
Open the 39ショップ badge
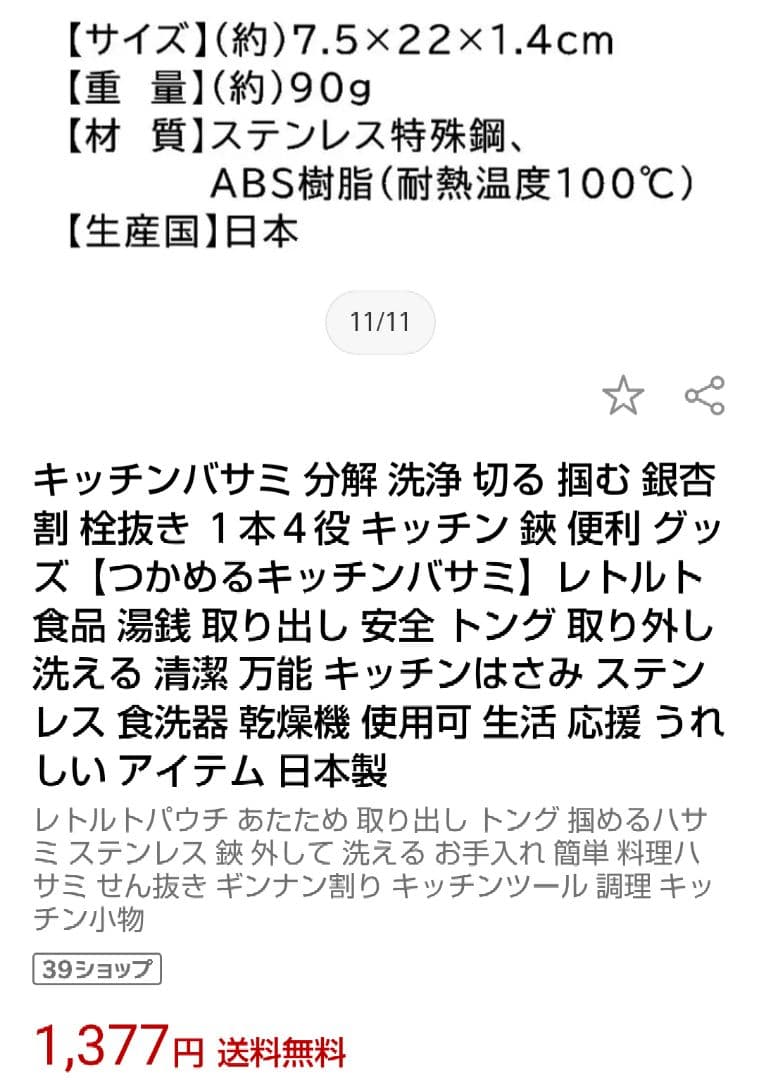point(97,969)
